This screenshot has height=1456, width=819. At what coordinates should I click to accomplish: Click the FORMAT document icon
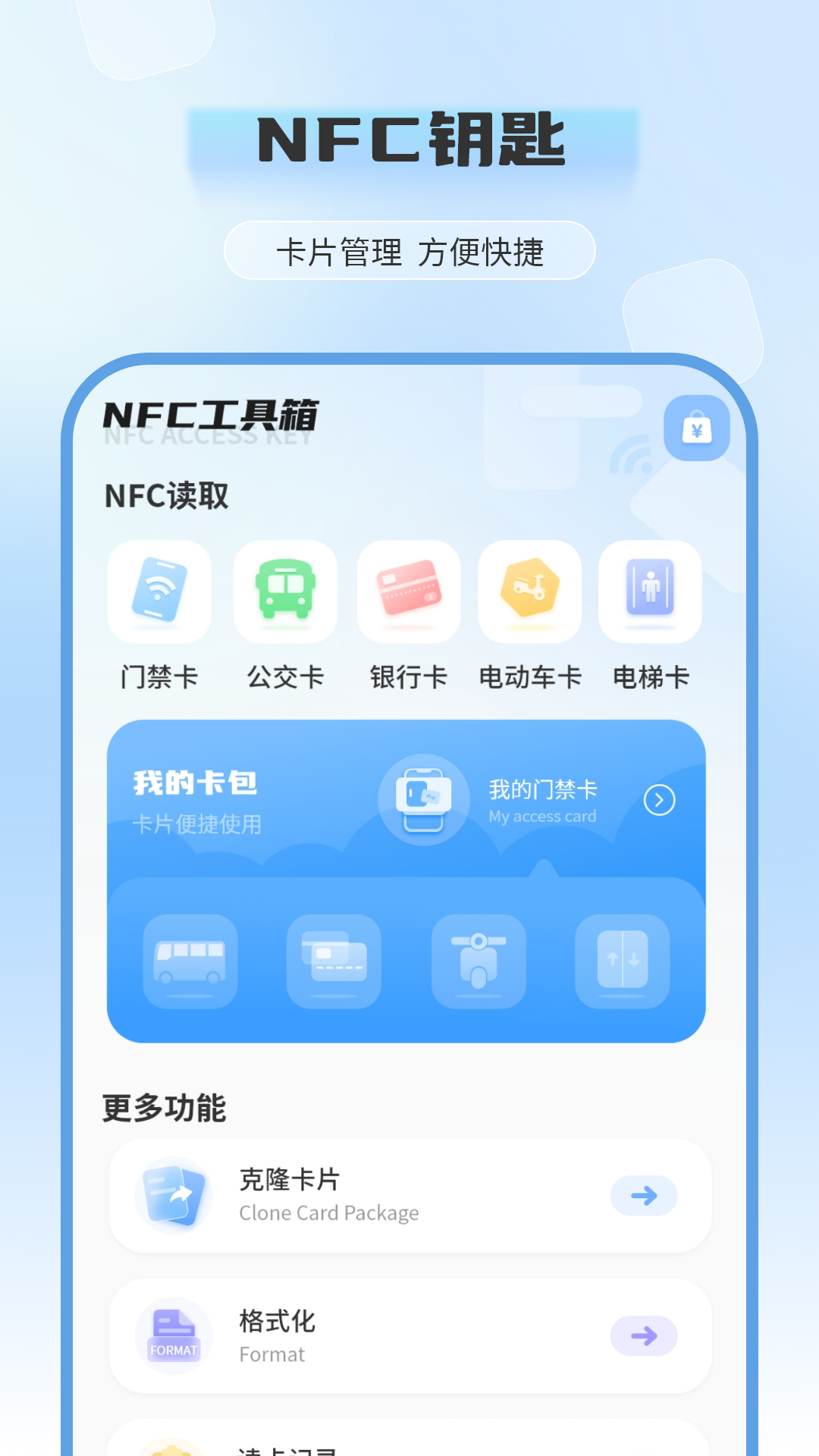(173, 1337)
